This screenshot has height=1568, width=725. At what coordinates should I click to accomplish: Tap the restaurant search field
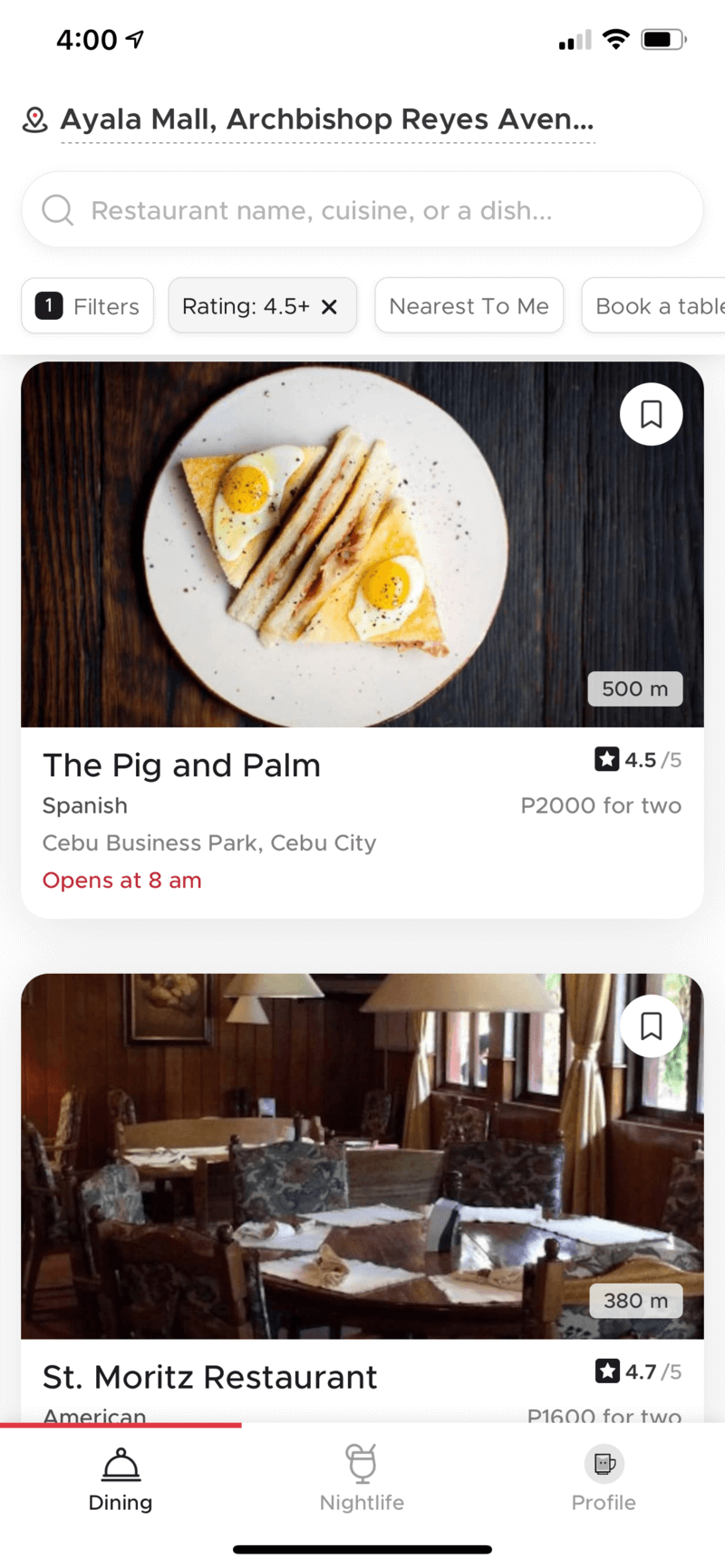pos(362,210)
